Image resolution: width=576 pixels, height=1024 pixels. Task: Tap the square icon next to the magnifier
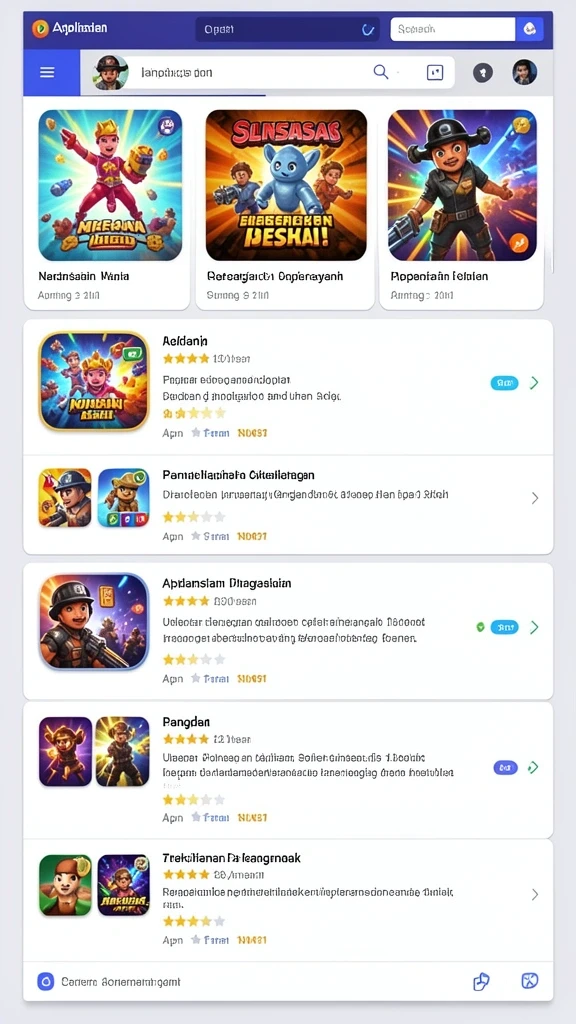(435, 72)
